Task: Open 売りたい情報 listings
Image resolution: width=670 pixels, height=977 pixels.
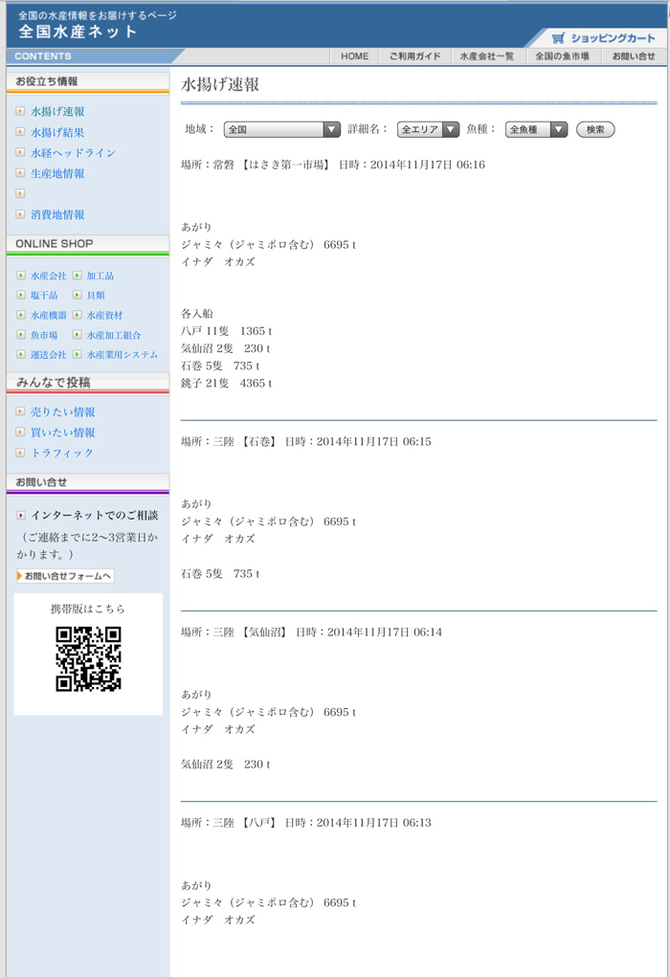Action: point(62,412)
